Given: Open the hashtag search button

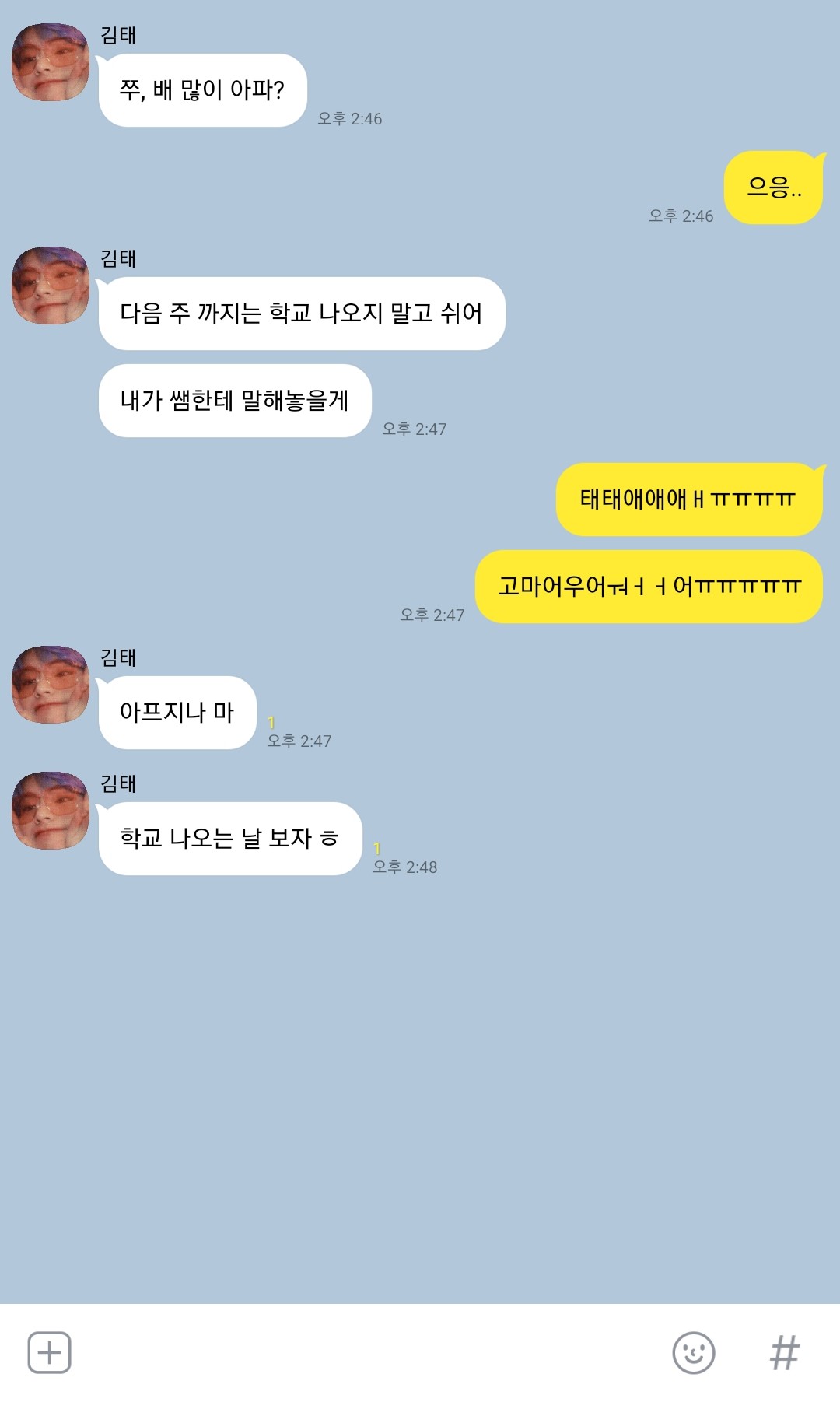Looking at the screenshot, I should pos(784,1352).
